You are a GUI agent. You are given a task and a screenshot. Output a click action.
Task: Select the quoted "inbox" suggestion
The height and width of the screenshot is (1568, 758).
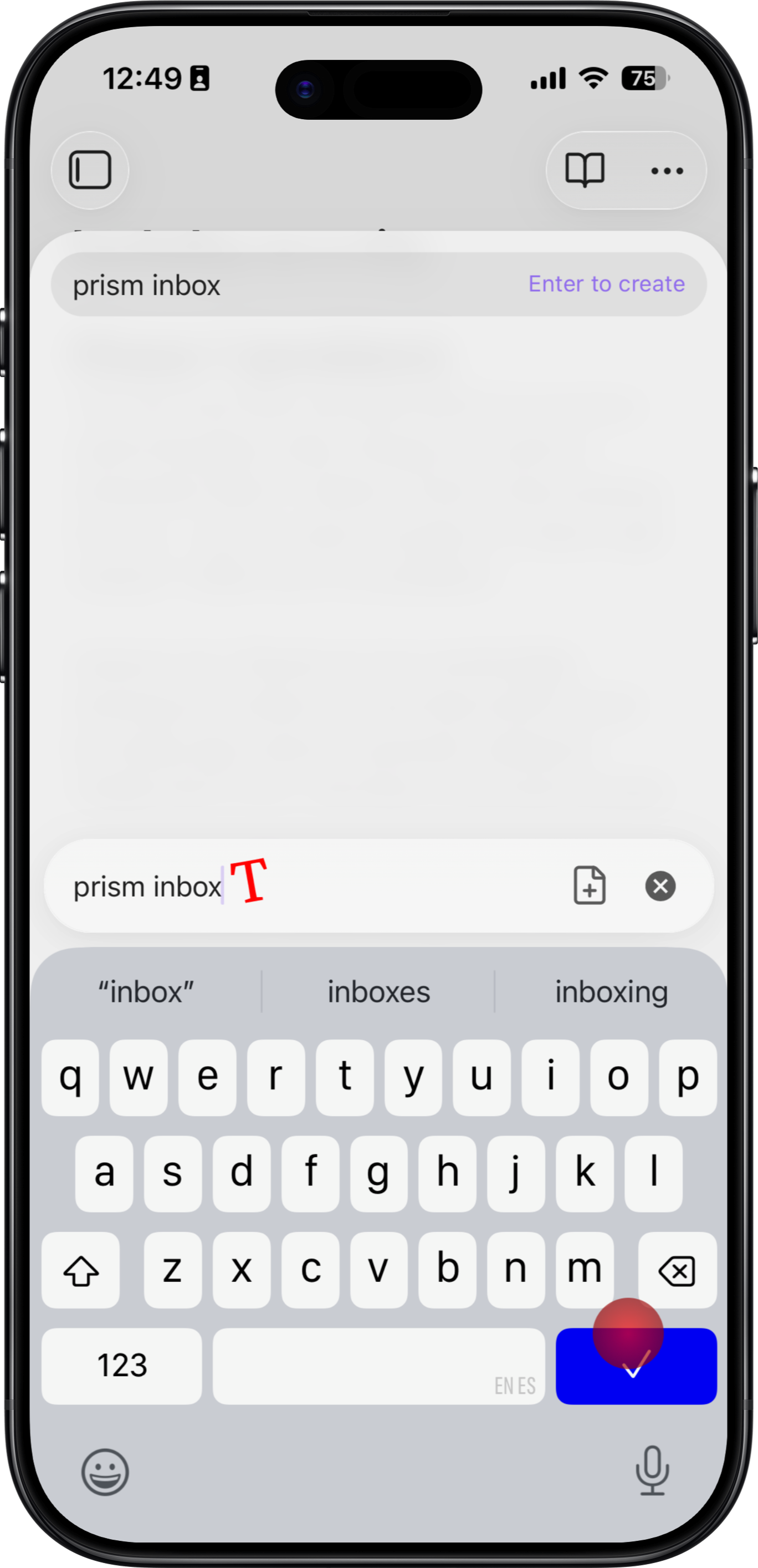146,992
